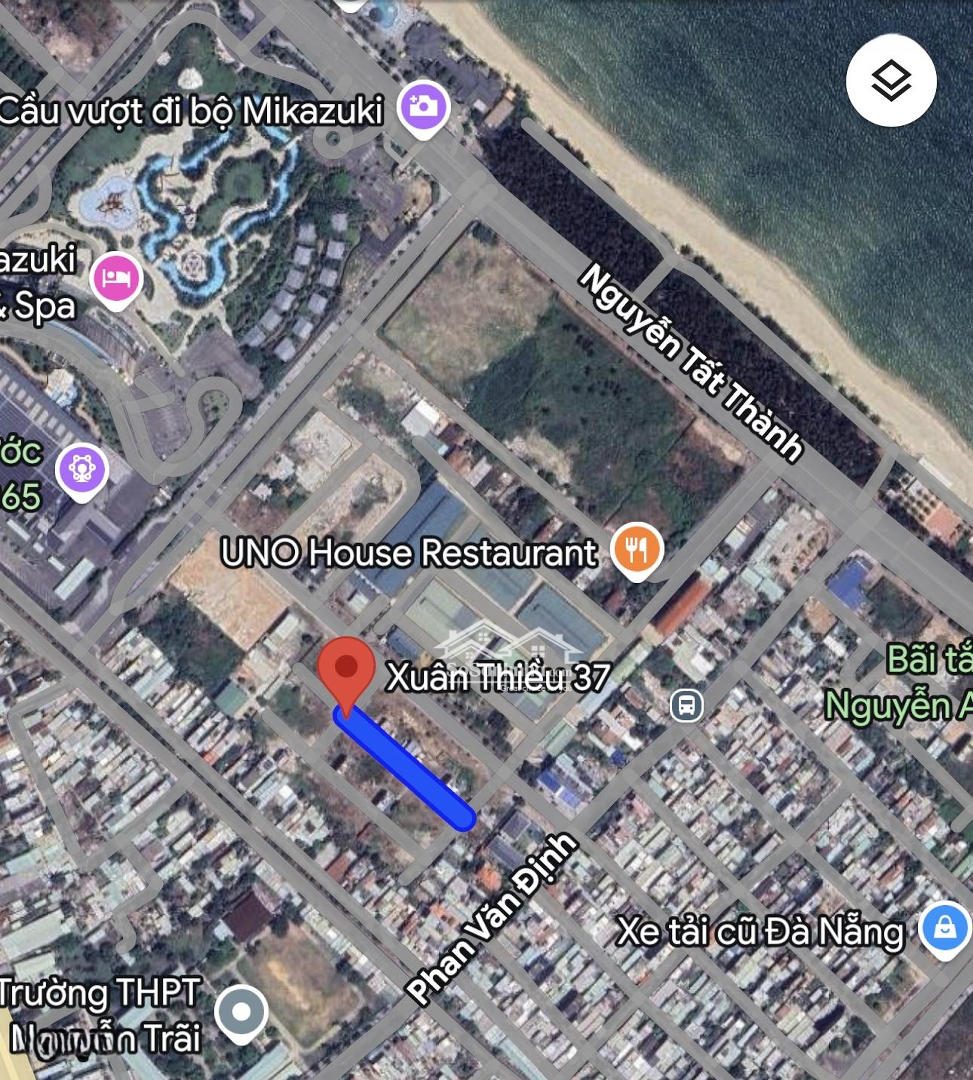
Task: Open the Mikazuki & Spa hotel pin
Action: coord(116,278)
